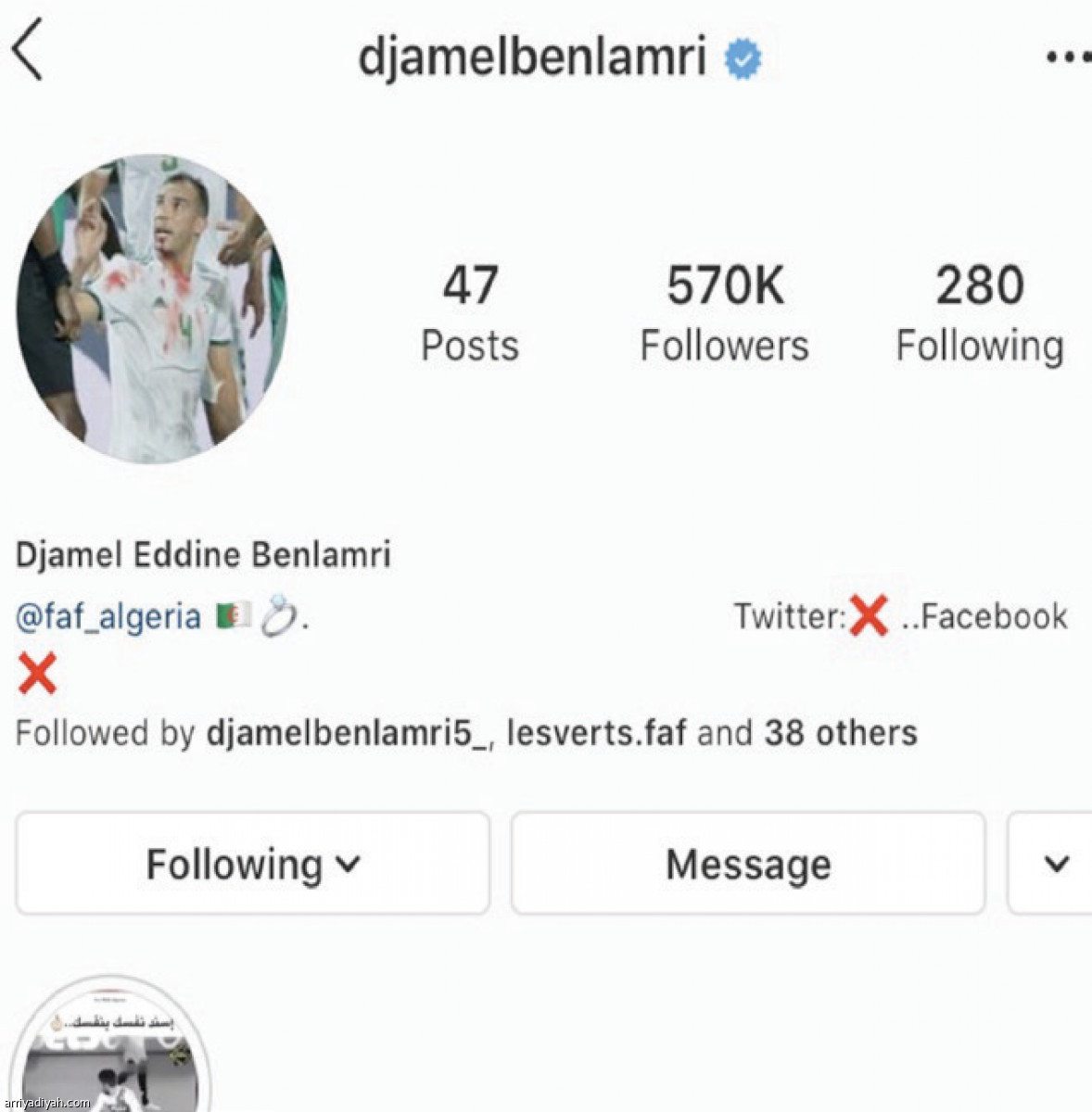Viewport: 1092px width, 1112px height.
Task: Open the @faf_algeria mention link
Action: click(108, 617)
